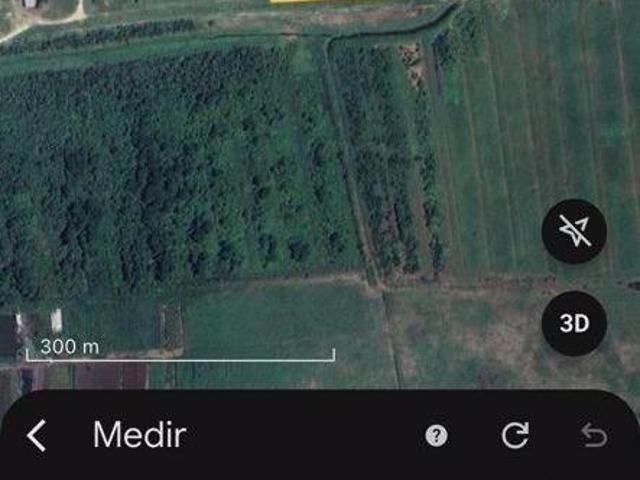Open the help question mark icon
This screenshot has height=480, width=640.
click(x=436, y=435)
